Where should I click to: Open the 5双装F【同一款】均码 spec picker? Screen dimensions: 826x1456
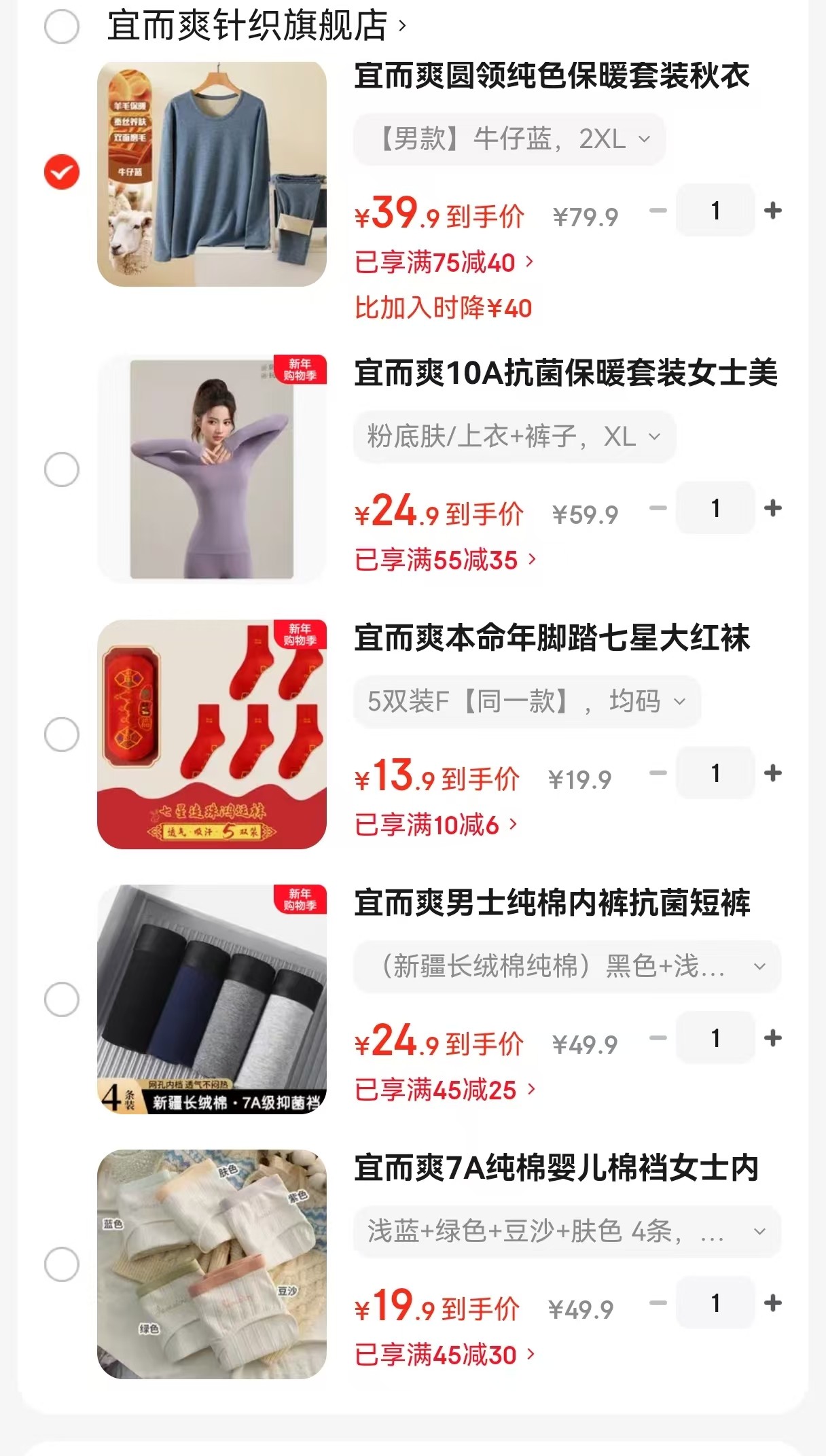pyautogui.click(x=526, y=701)
